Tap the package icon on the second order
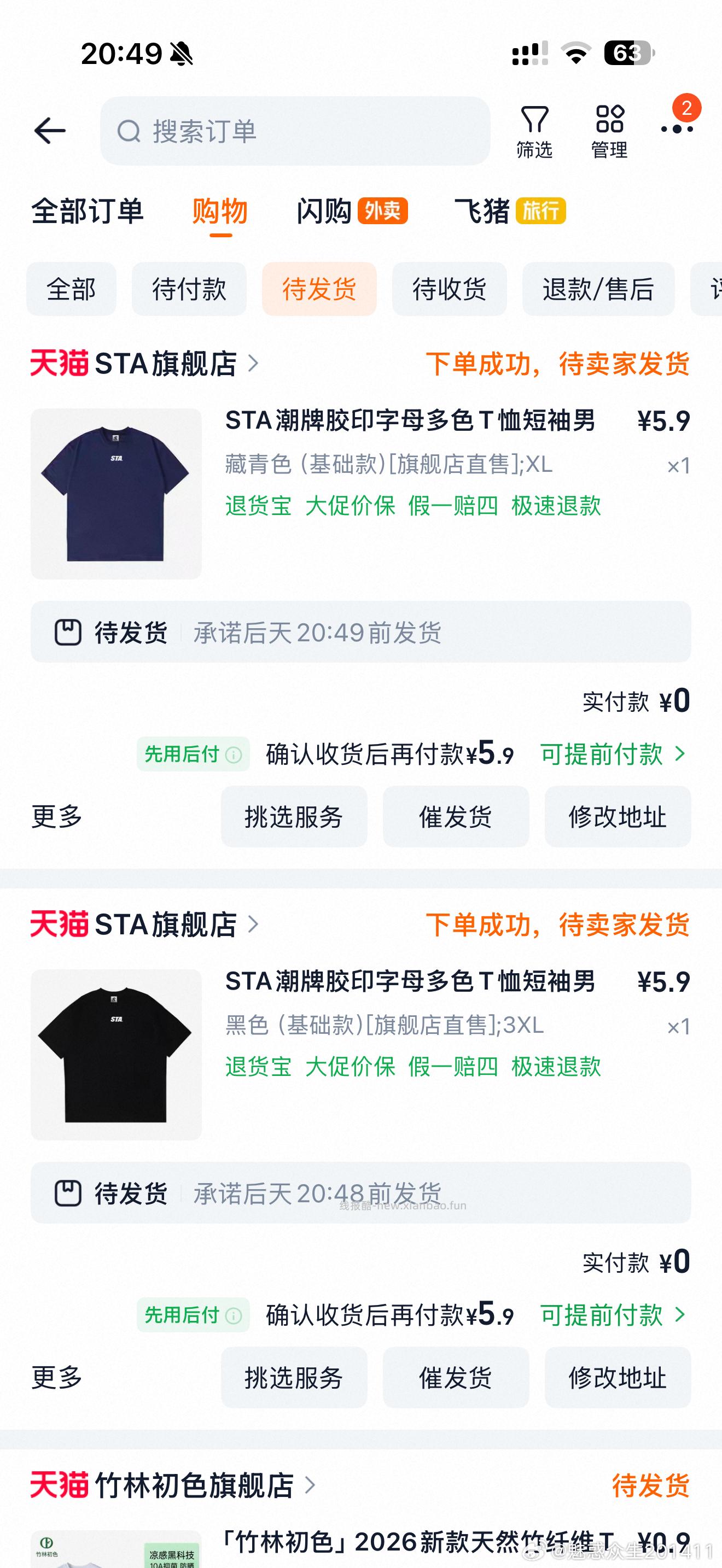 coord(69,1192)
